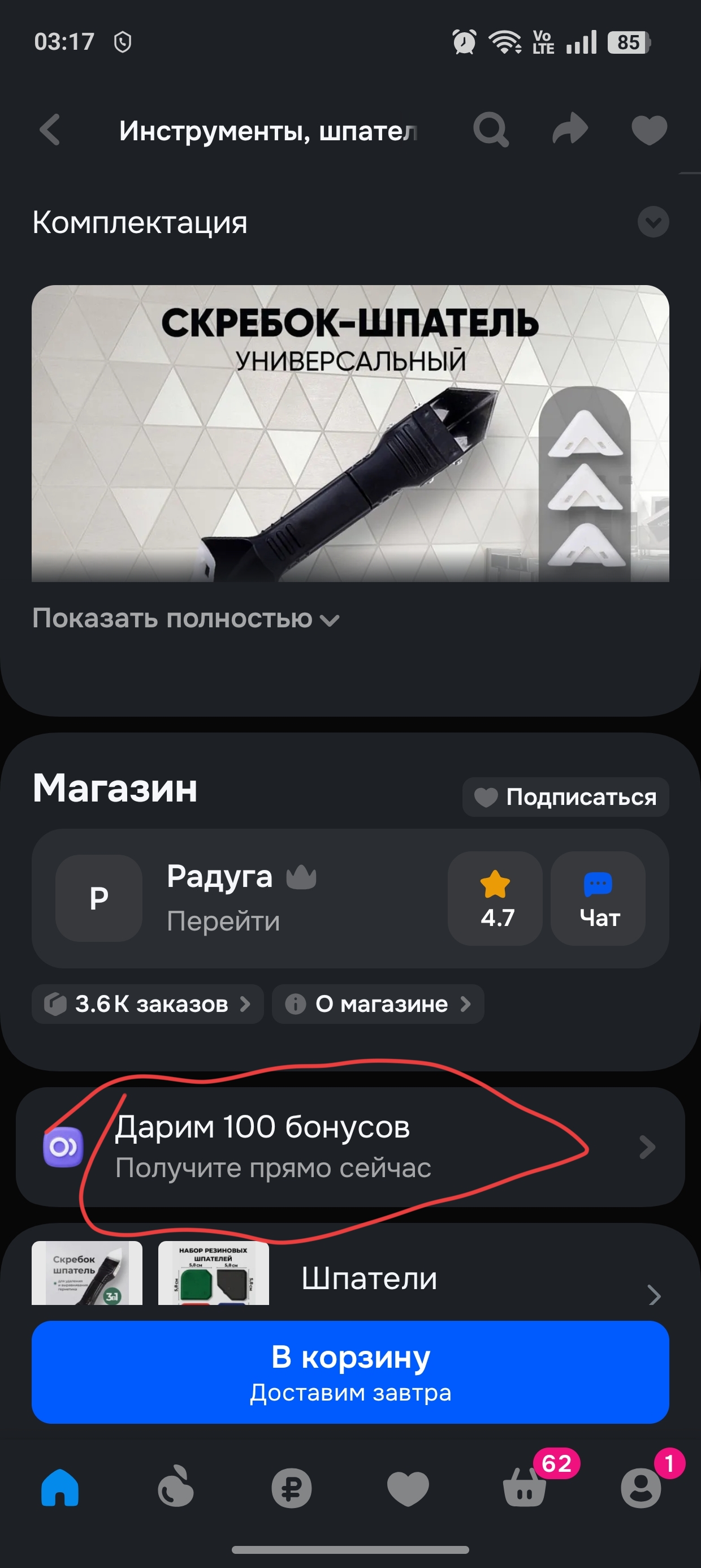Viewport: 701px width, 1568px height.
Task: Open search from the top bar
Action: point(491,130)
